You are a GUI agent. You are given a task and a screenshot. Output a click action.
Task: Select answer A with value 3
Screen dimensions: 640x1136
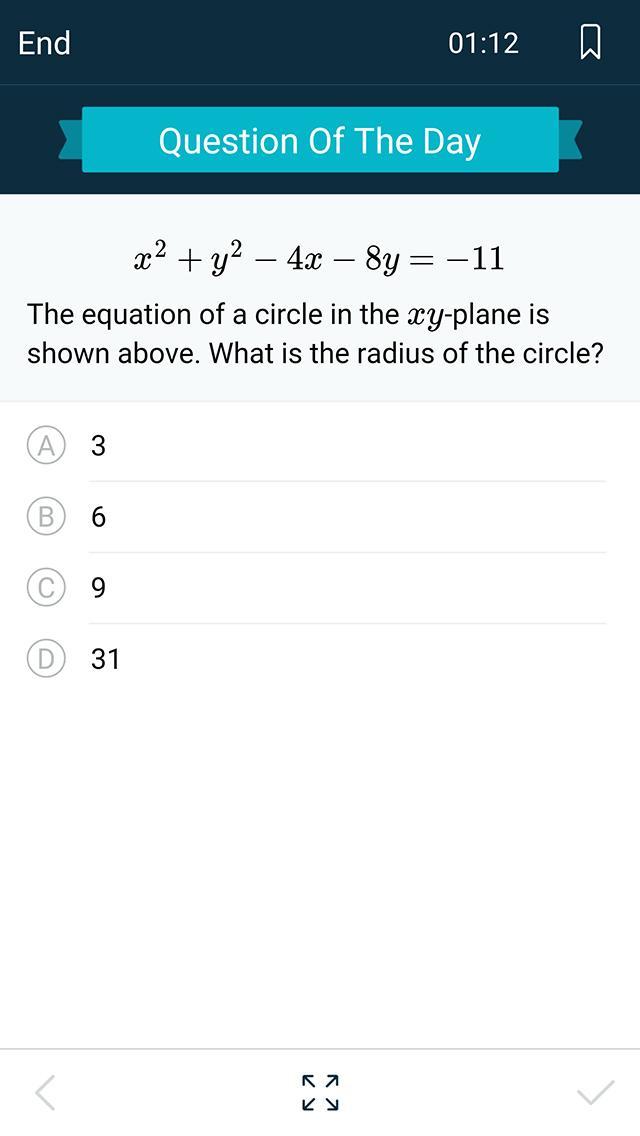pos(46,446)
